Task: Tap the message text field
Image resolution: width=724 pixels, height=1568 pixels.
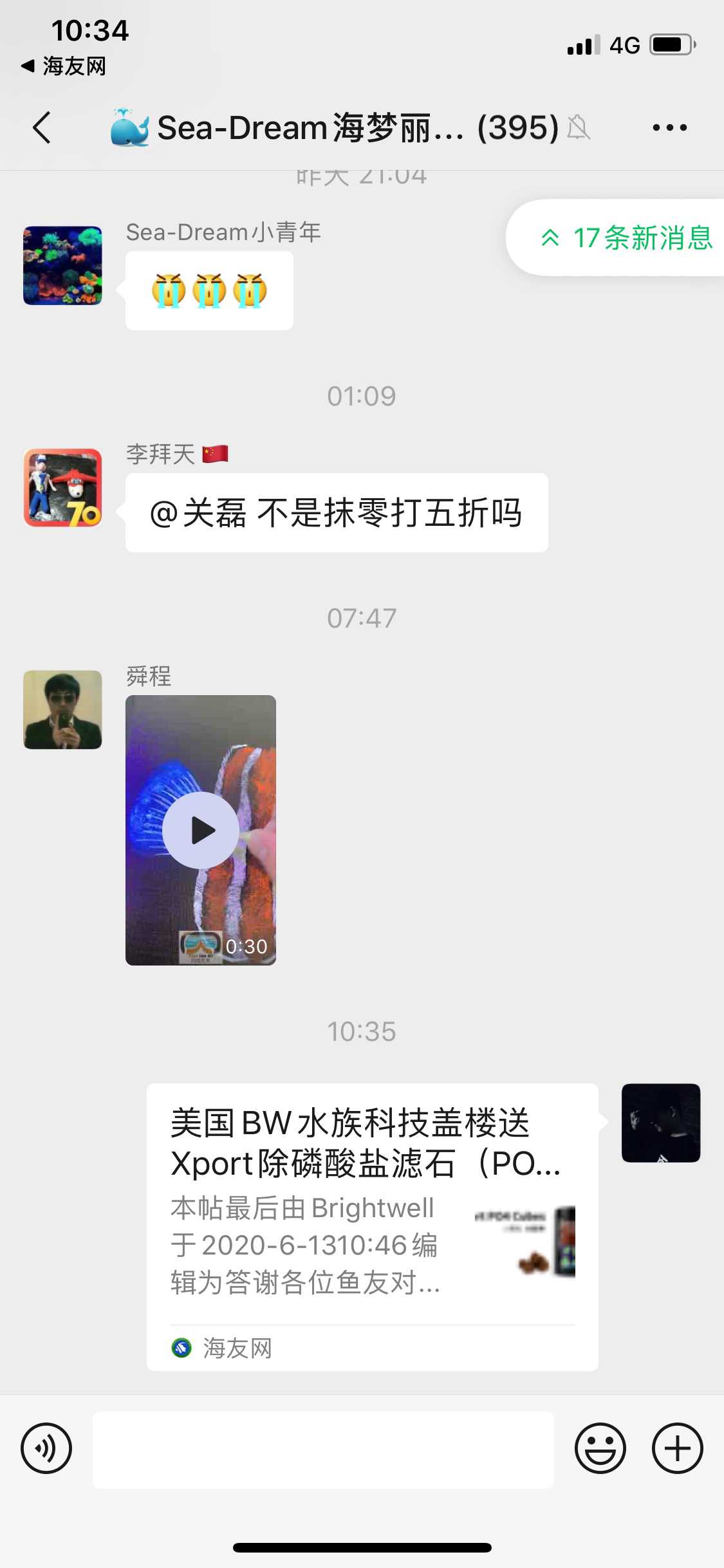Action: [x=323, y=1450]
